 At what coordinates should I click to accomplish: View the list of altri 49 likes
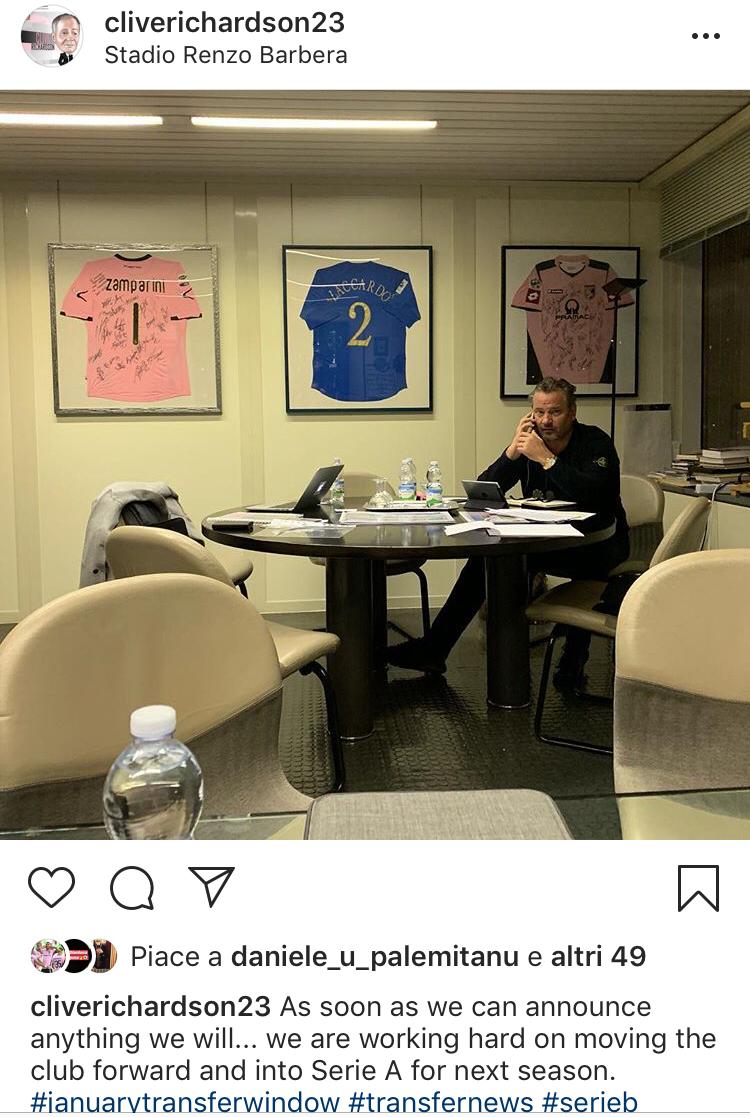pyautogui.click(x=598, y=957)
